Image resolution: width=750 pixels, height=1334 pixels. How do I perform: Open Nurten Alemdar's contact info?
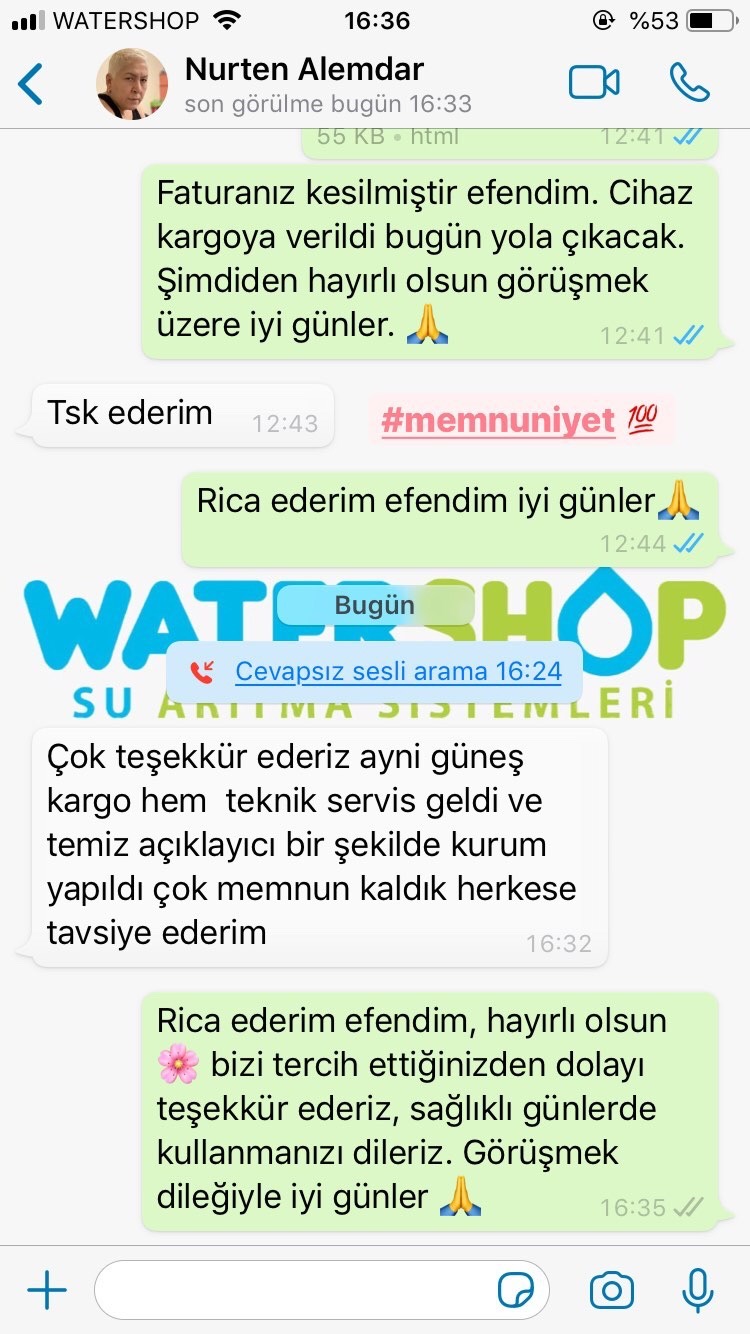point(304,84)
